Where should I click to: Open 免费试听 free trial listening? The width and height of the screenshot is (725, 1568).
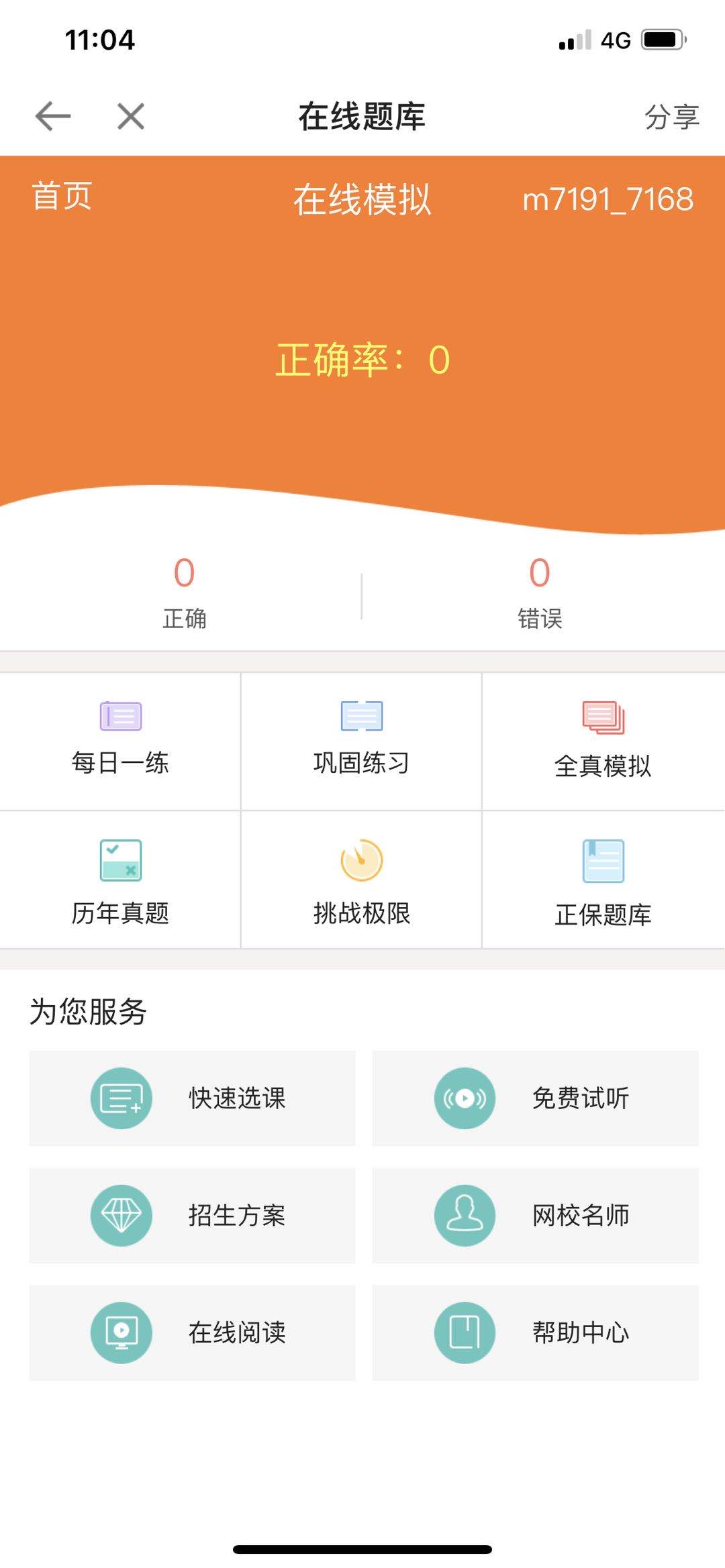pyautogui.click(x=536, y=1098)
